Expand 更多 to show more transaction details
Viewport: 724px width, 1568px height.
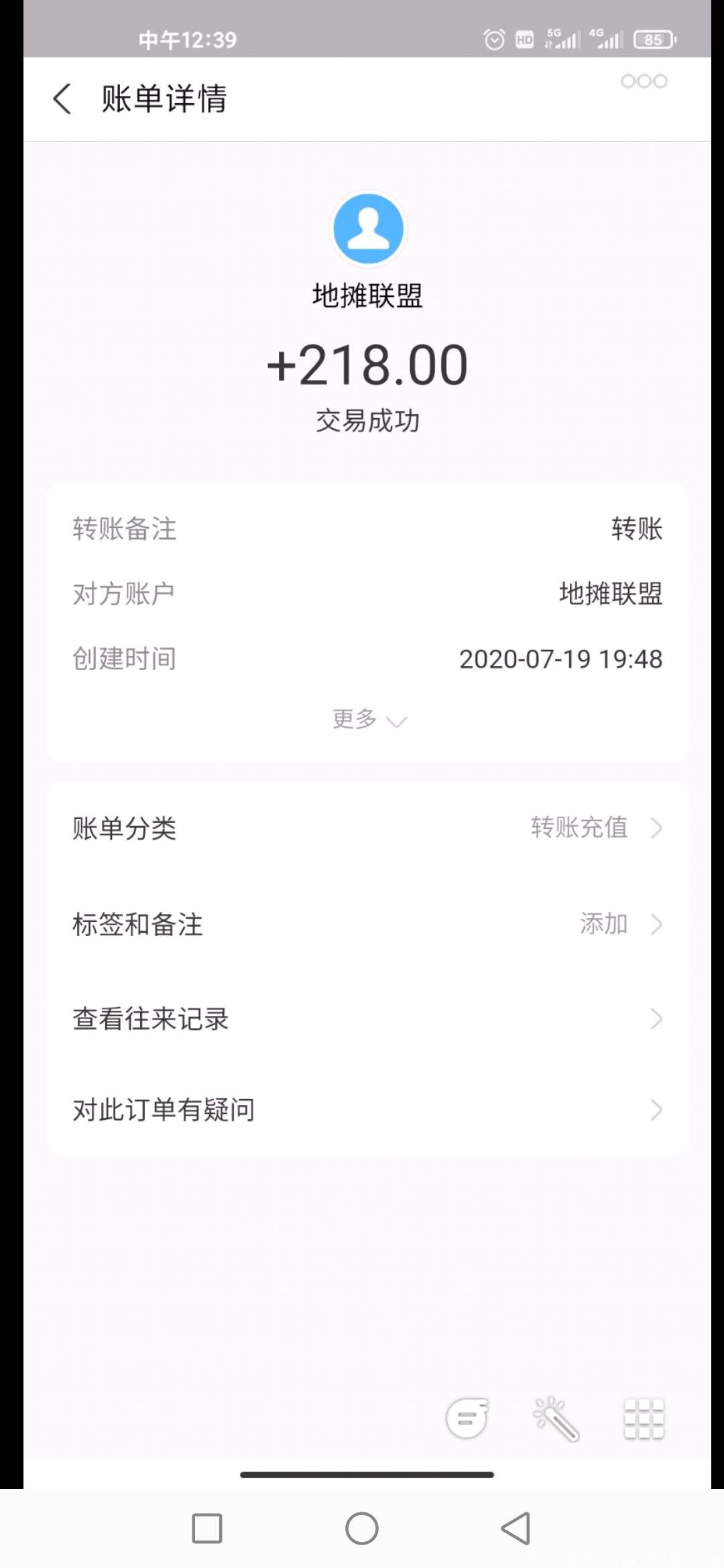pyautogui.click(x=367, y=718)
